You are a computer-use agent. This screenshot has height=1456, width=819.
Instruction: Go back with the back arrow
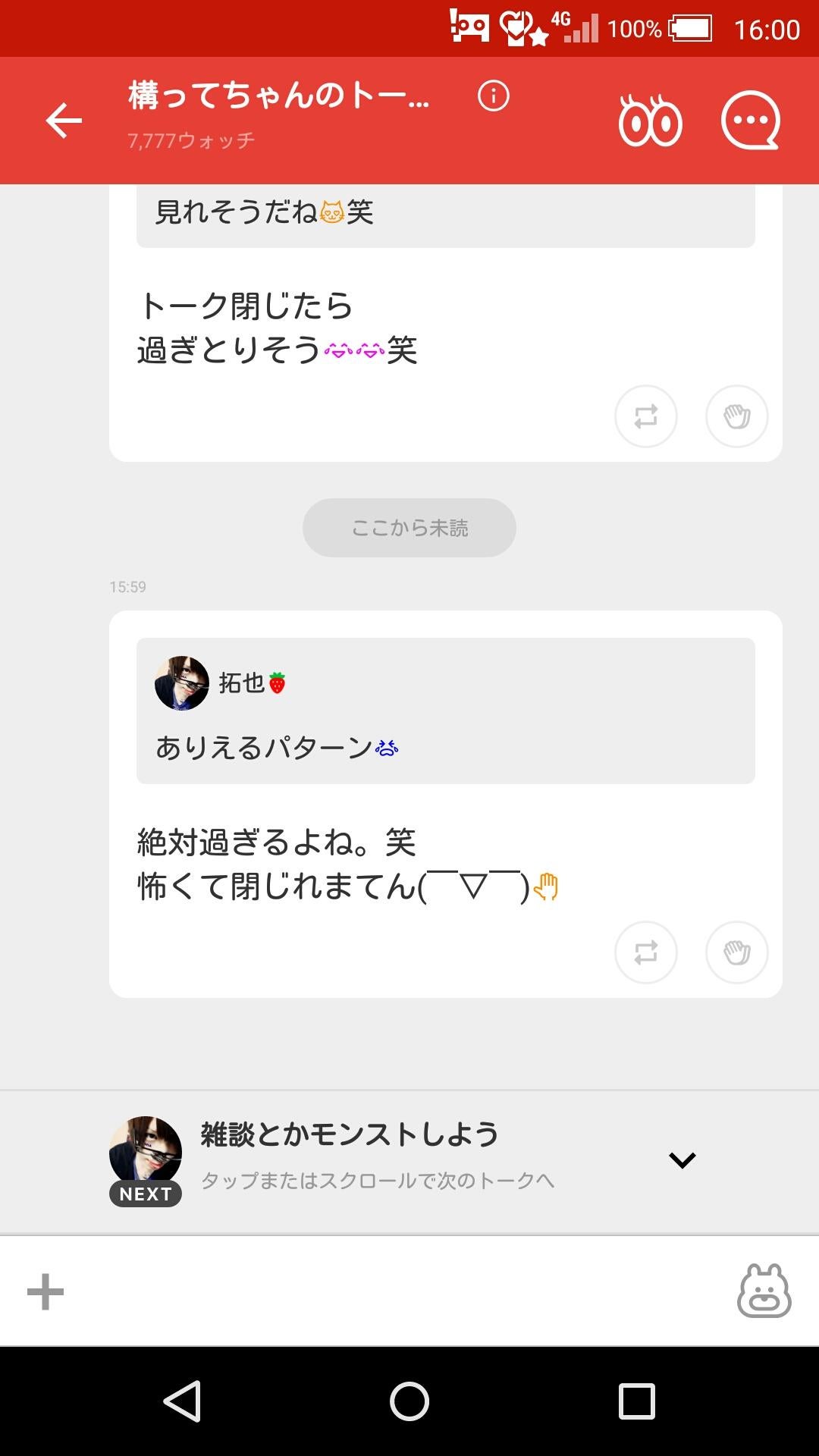tap(64, 120)
